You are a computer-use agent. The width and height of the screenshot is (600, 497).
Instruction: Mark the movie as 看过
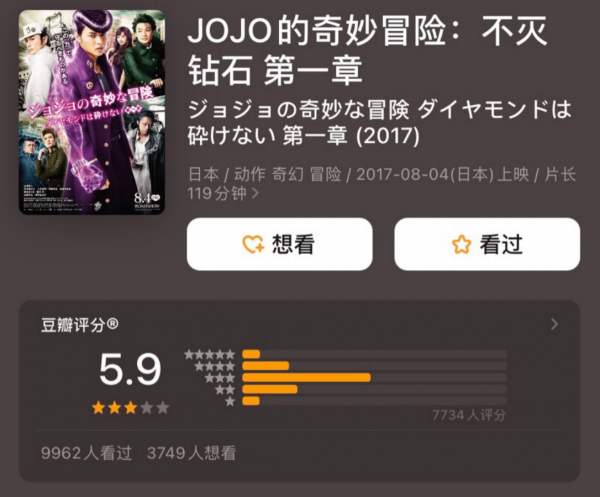coord(487,244)
